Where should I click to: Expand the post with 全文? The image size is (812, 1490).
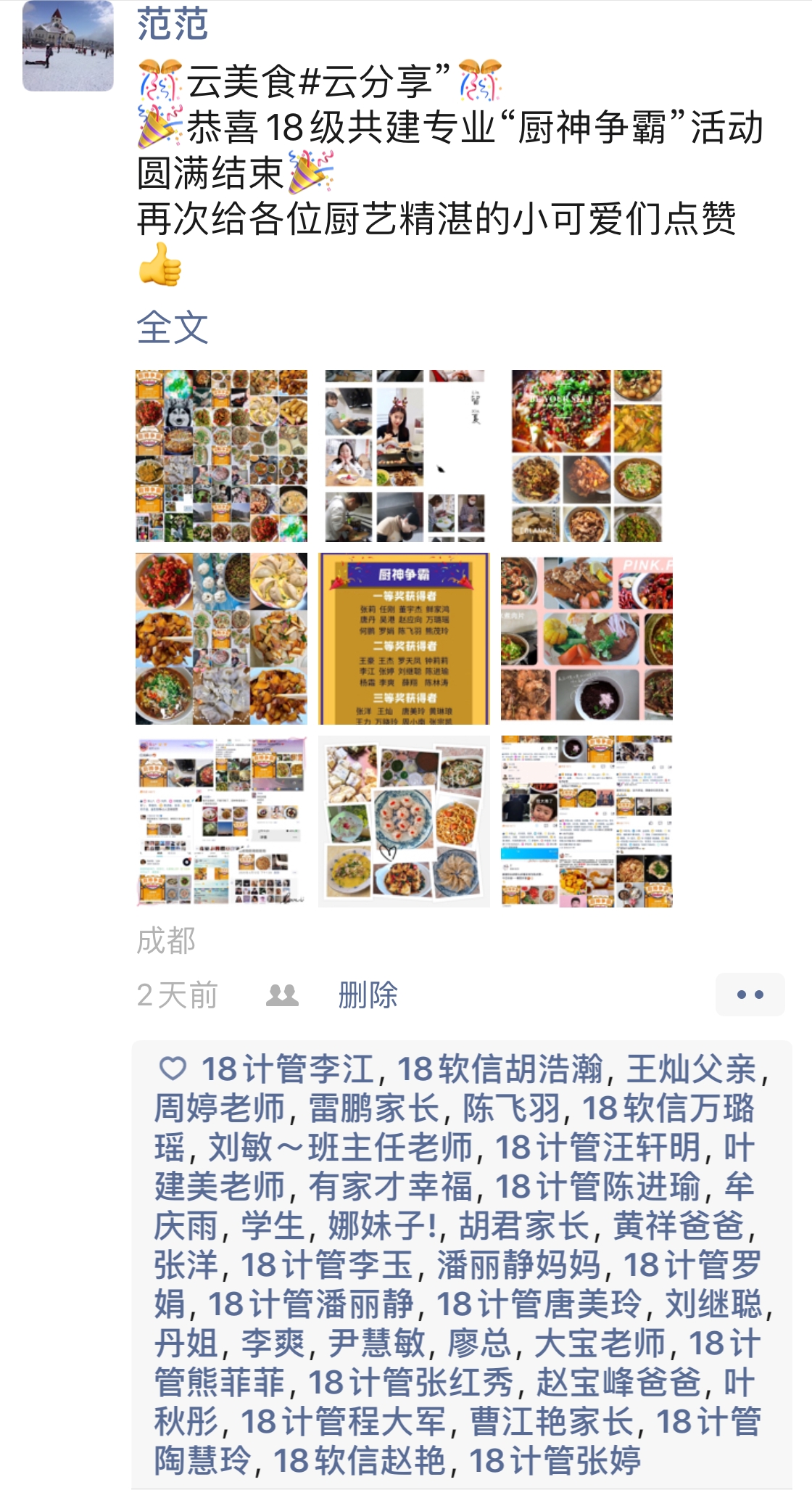pos(173,327)
